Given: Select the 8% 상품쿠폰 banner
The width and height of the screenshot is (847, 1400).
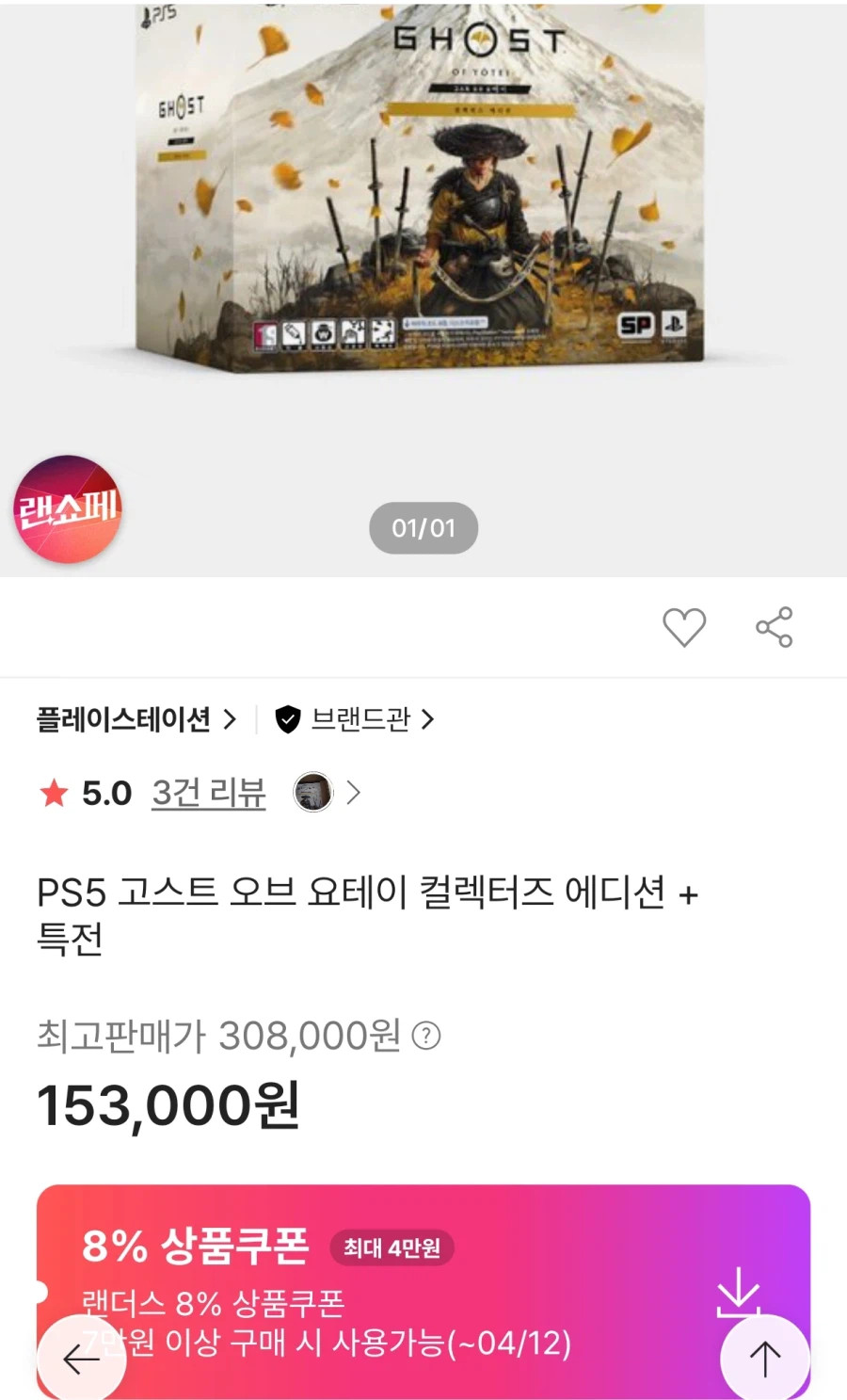Looking at the screenshot, I should point(194,1247).
